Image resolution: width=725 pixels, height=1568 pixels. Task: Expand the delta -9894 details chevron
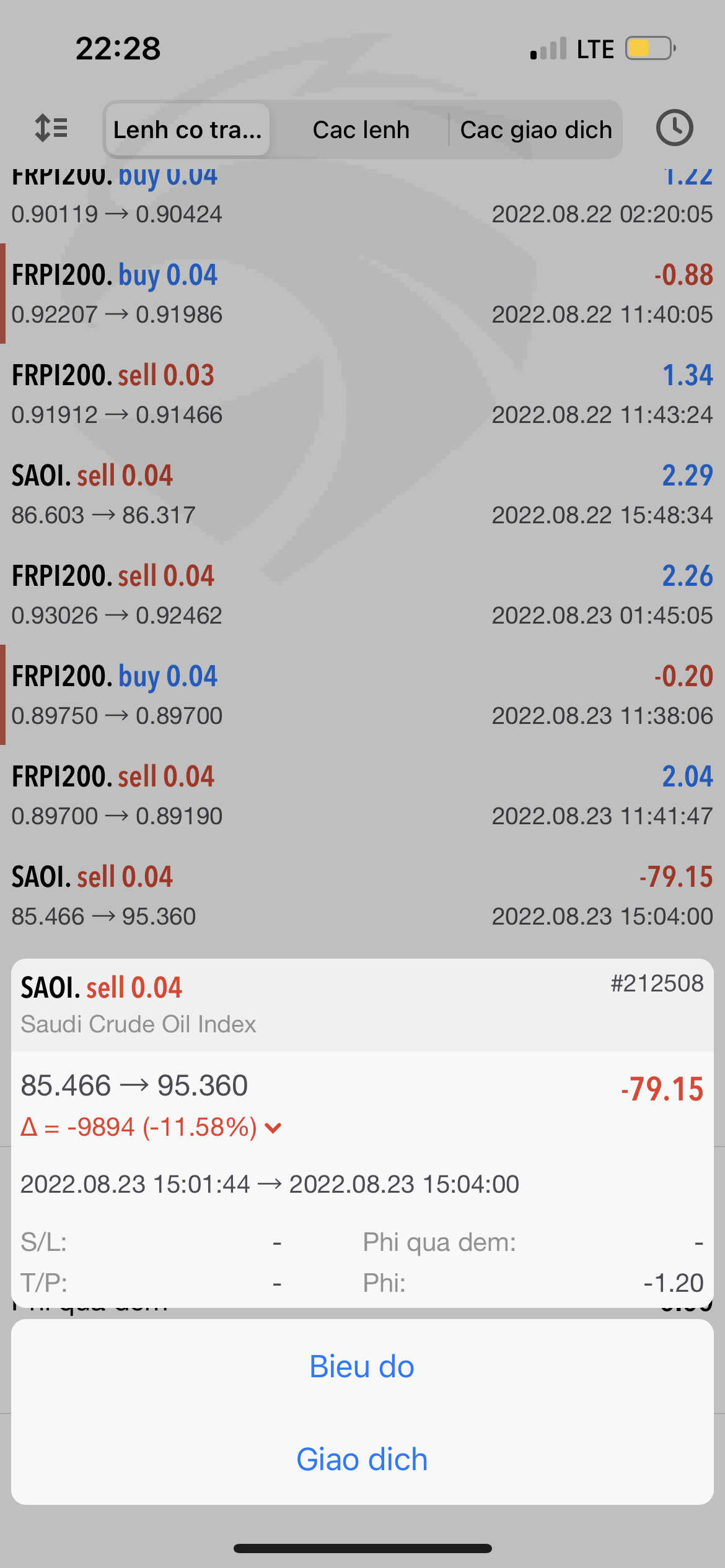click(x=273, y=1128)
